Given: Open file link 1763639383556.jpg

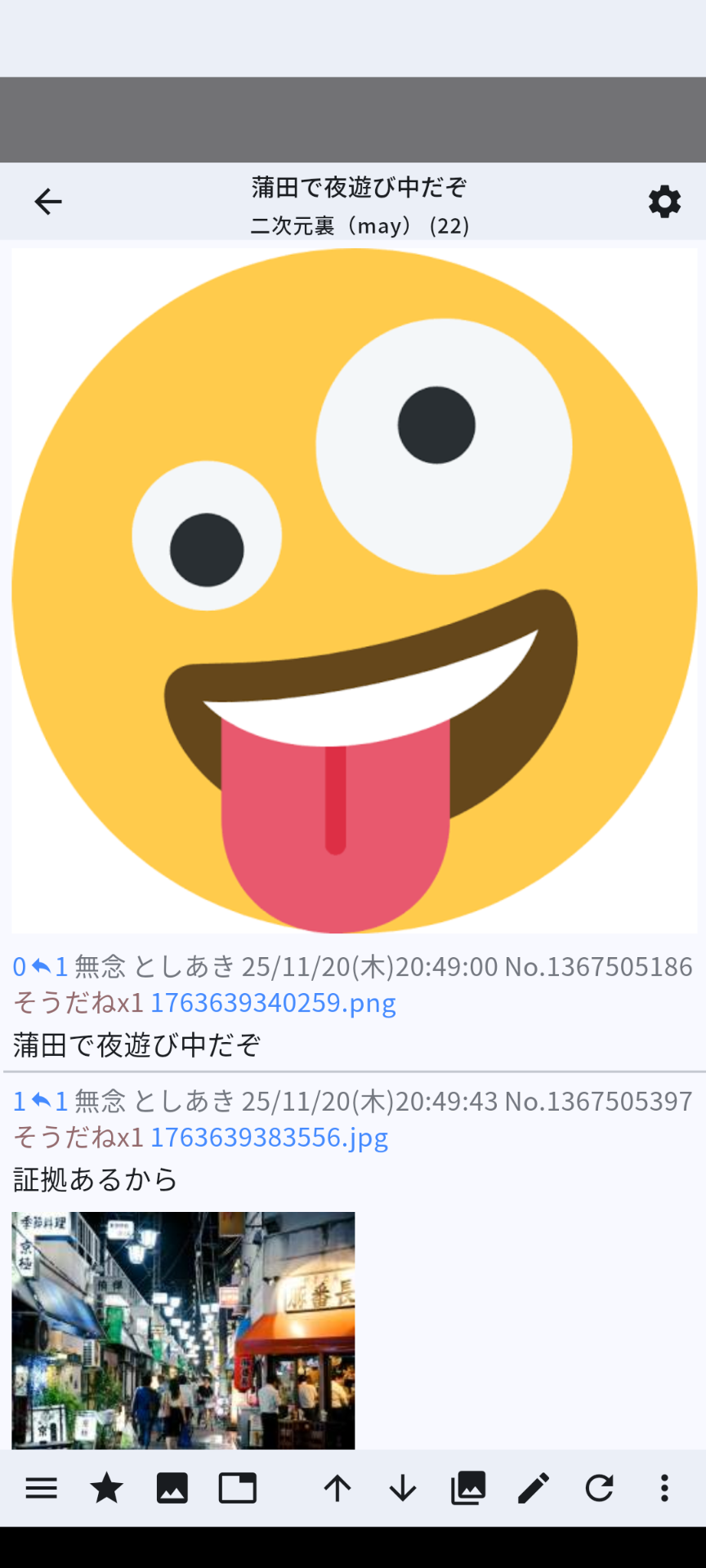Looking at the screenshot, I should tap(269, 1137).
